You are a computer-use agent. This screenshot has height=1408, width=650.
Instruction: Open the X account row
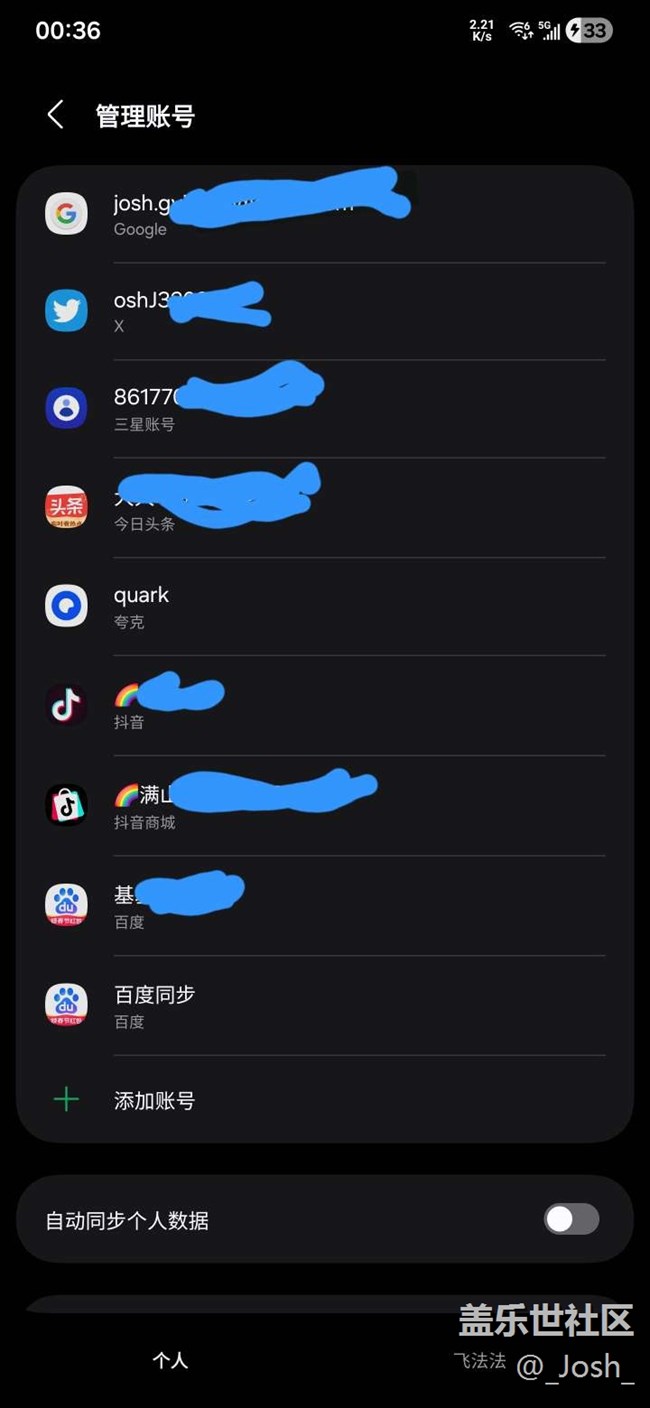point(324,311)
